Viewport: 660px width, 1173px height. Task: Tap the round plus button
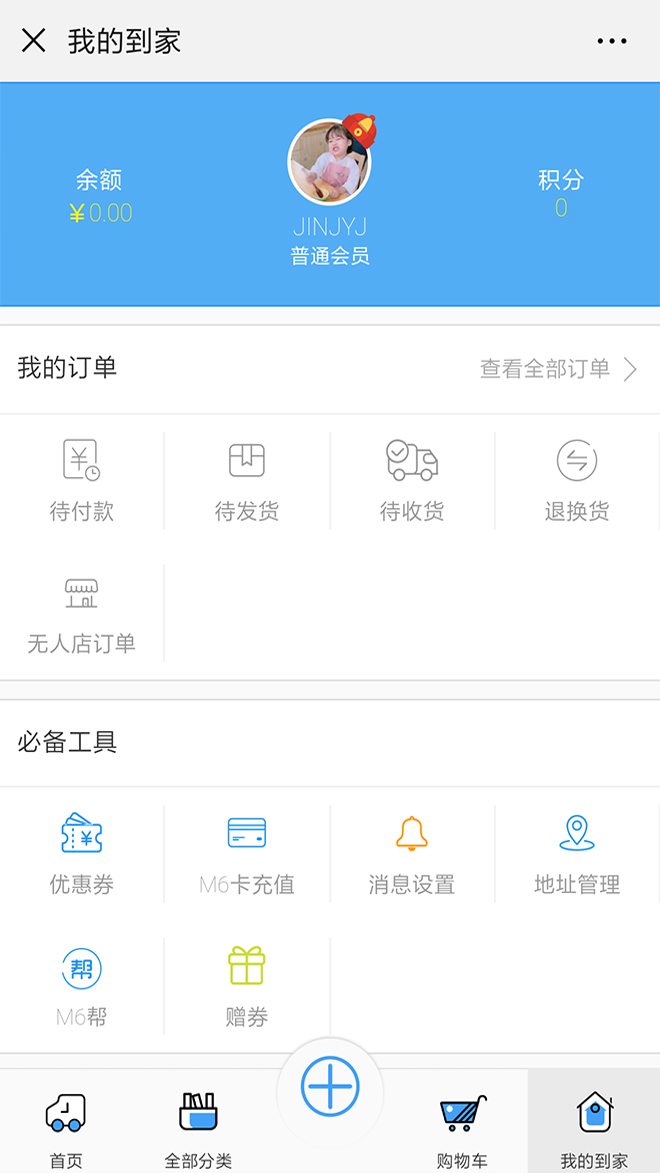point(330,1086)
